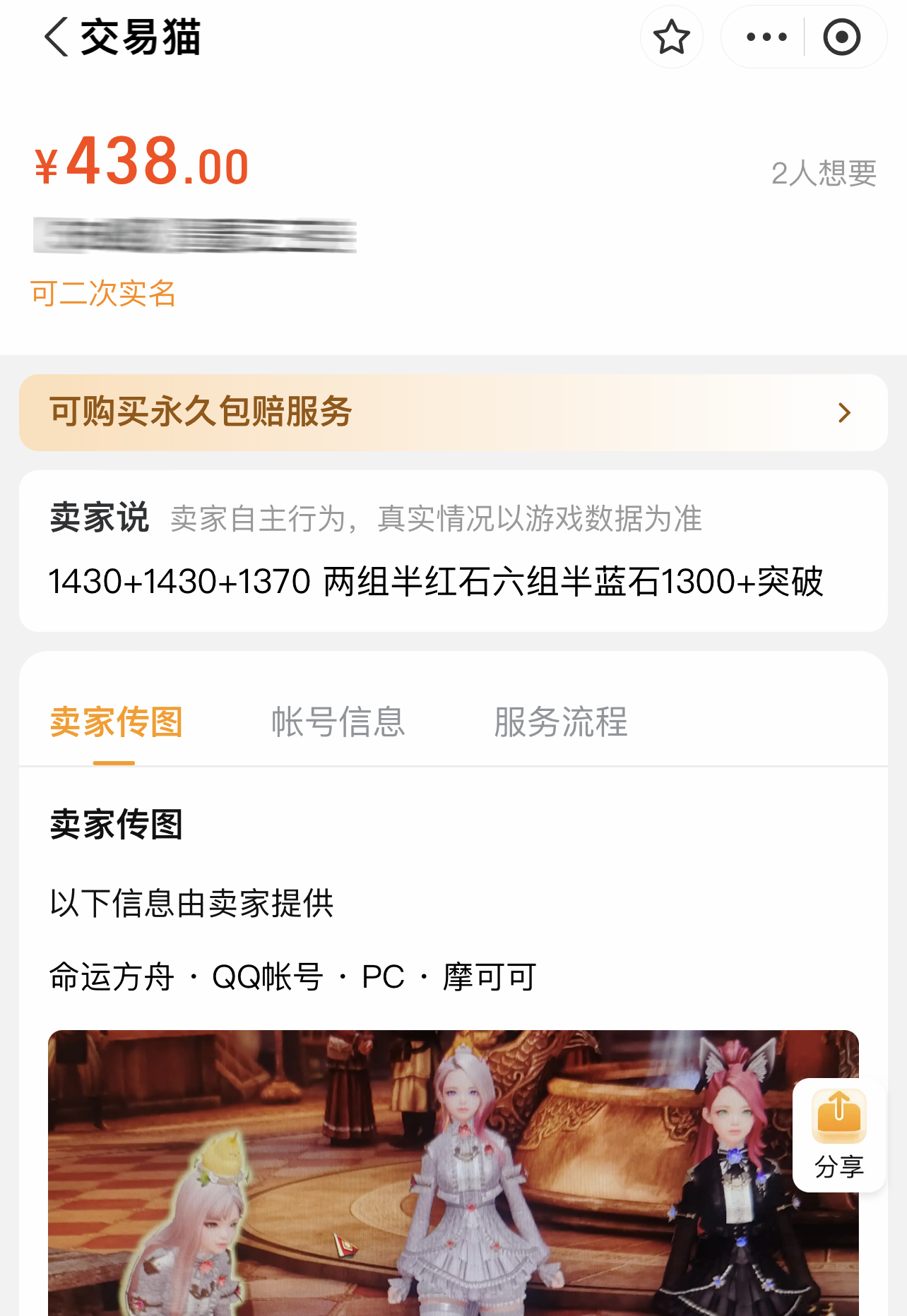Viewport: 907px width, 1316px height.
Task: Go back from the 交易猫 page
Action: click(x=57, y=37)
